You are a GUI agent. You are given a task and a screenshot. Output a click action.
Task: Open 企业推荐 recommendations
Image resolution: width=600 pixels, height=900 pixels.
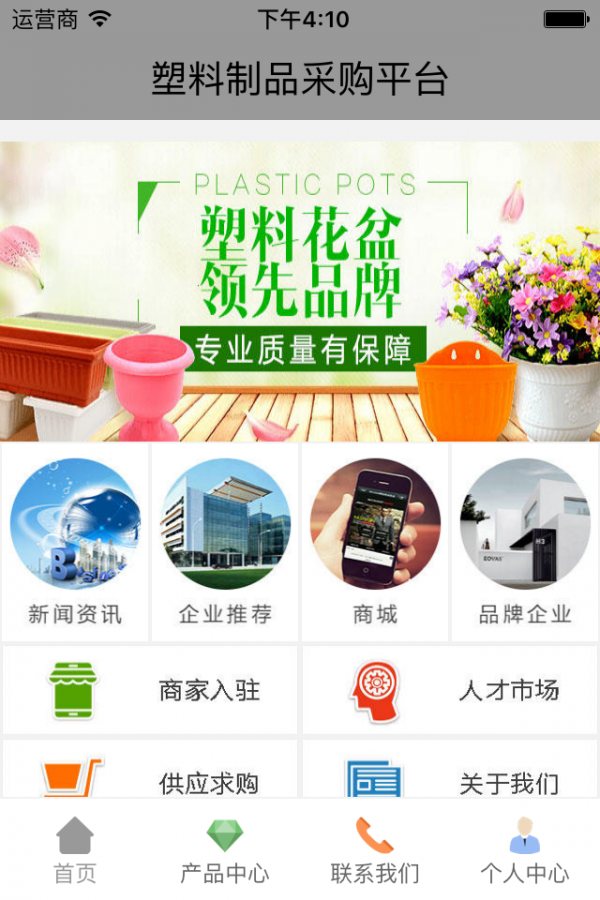[225, 542]
